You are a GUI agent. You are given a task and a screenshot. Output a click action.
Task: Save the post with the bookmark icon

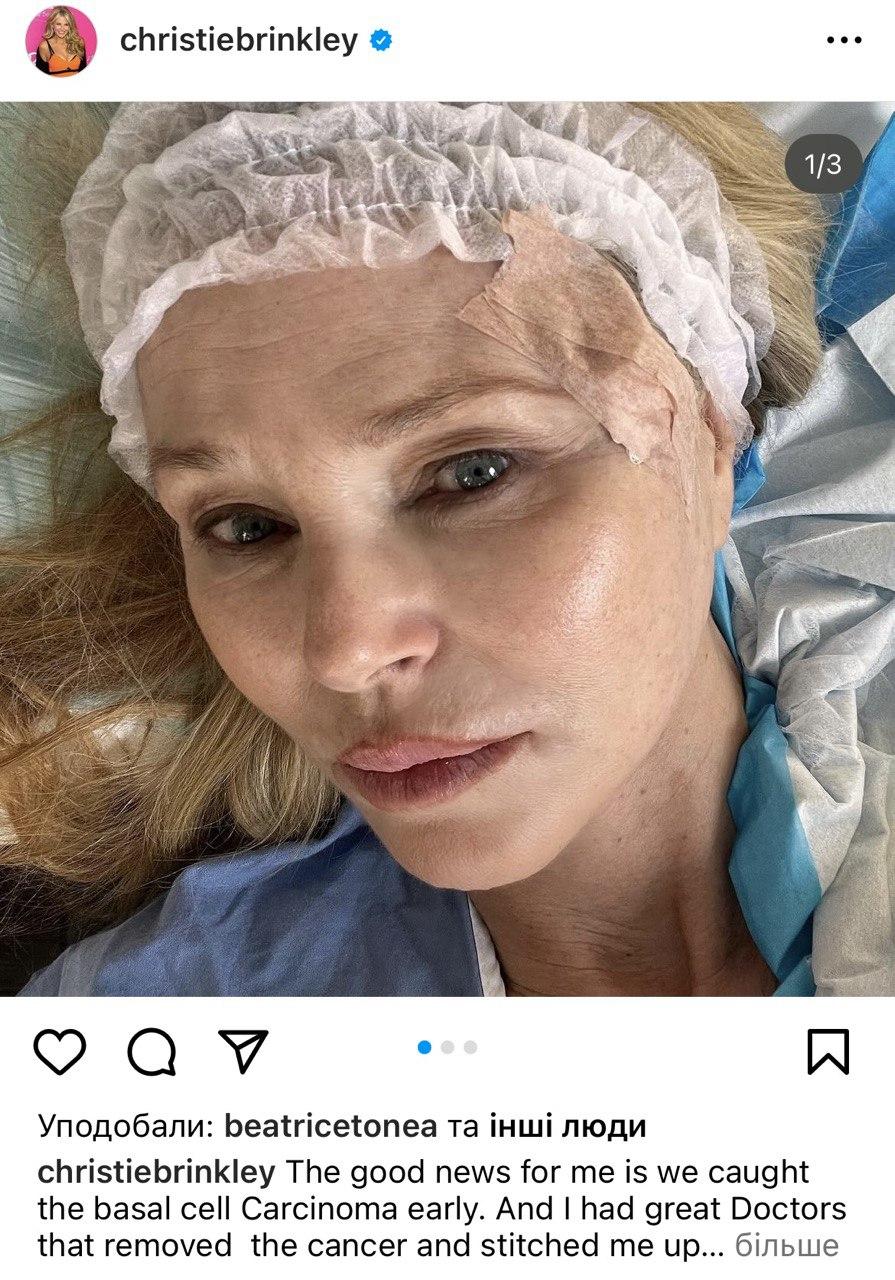828,1052
